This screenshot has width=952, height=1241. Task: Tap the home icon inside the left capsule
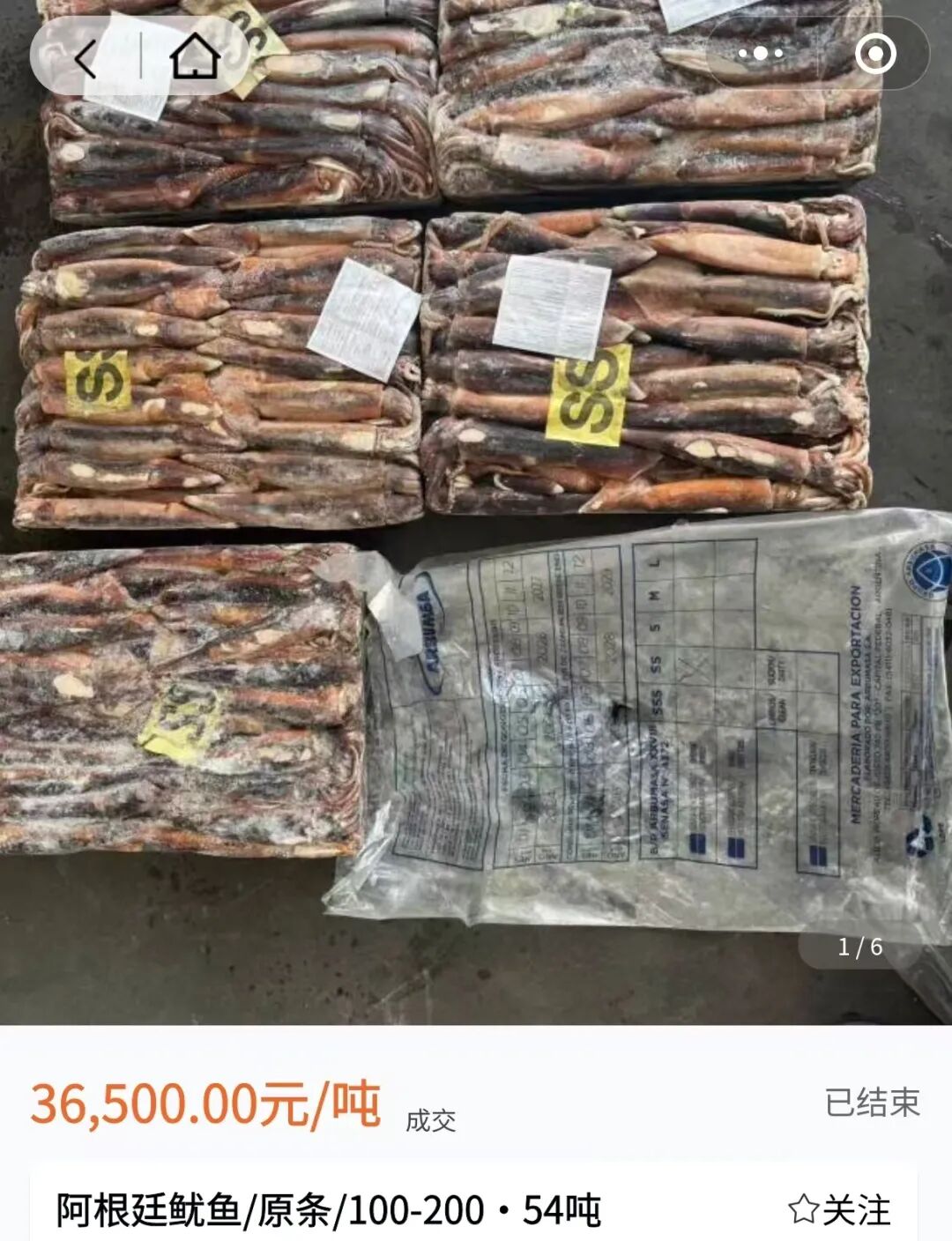pos(196,56)
